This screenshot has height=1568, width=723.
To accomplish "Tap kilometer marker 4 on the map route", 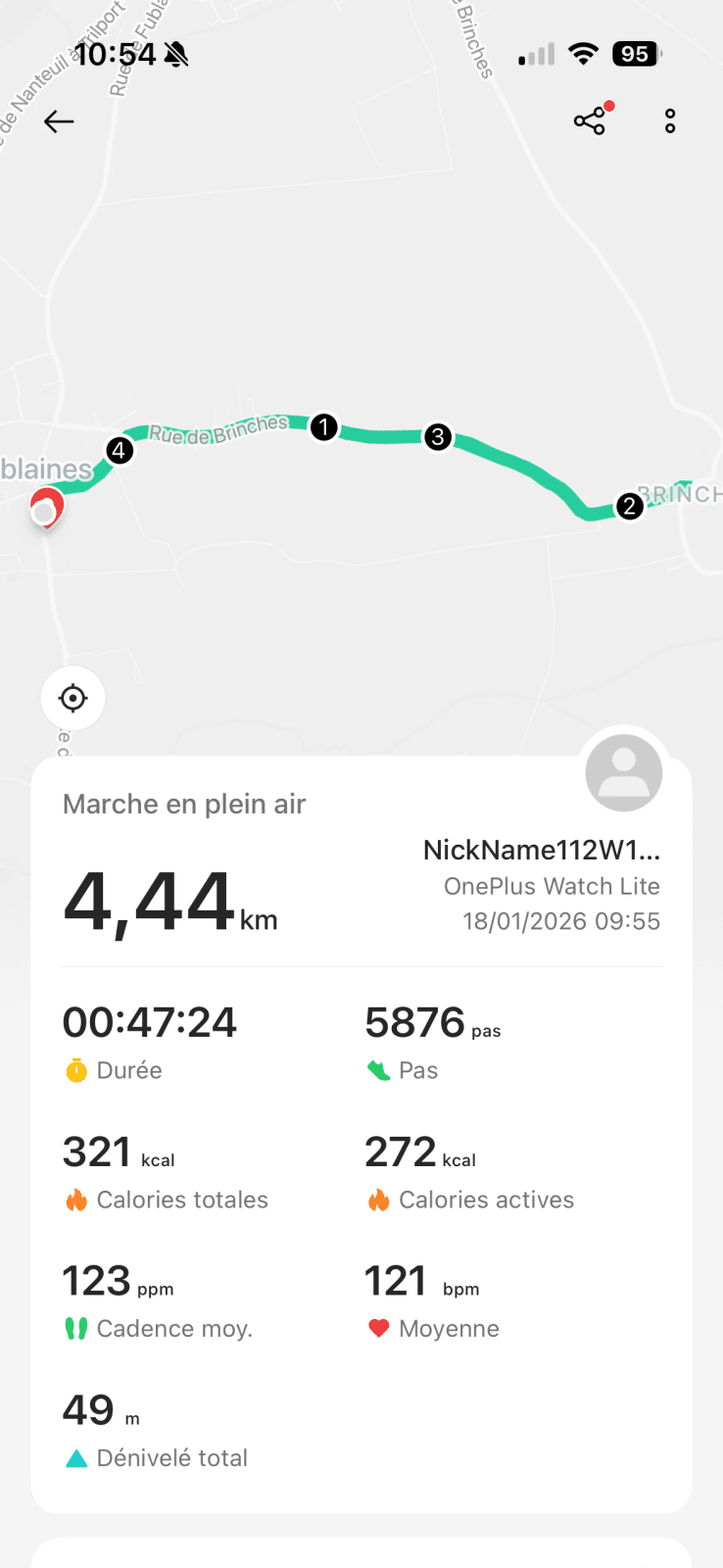I will click(x=120, y=451).
